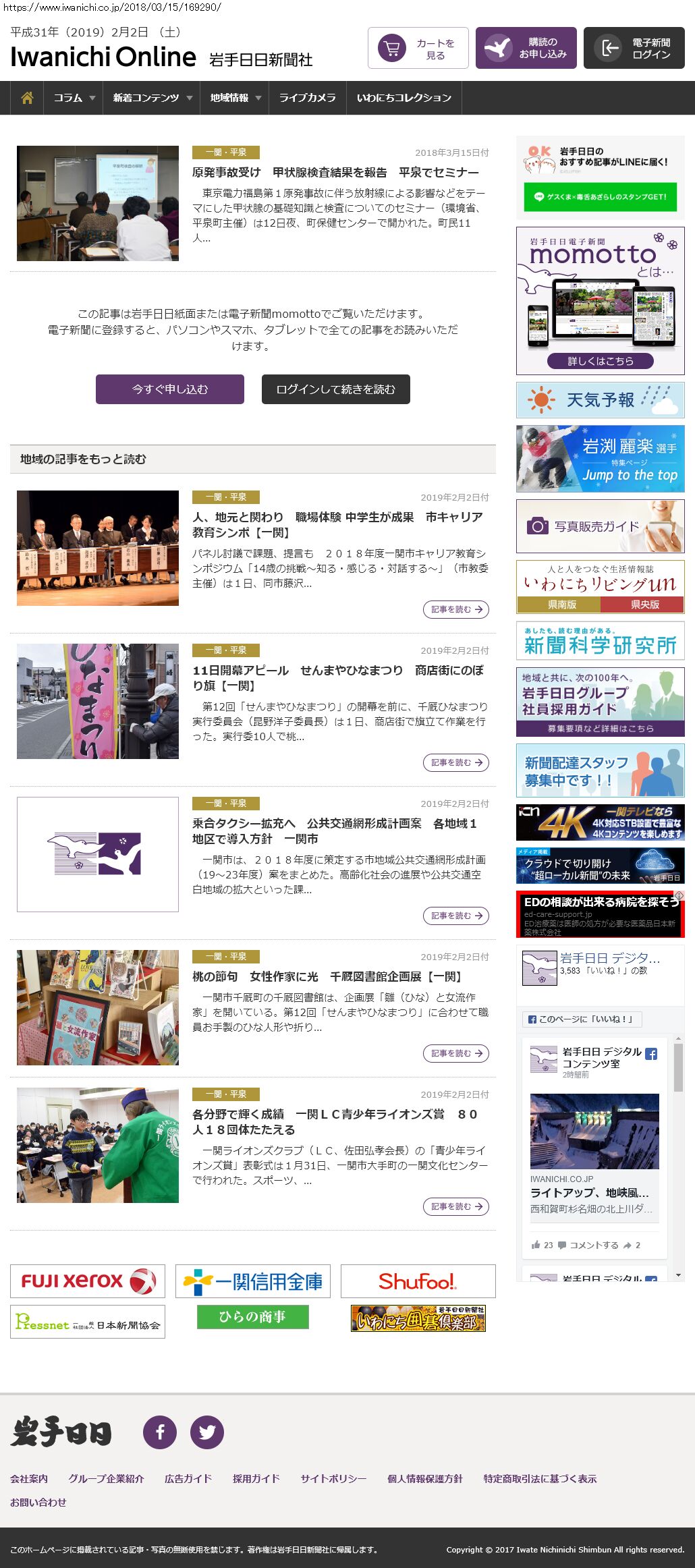Expand the コラム menu
This screenshot has width=695, height=1568.
click(x=74, y=98)
